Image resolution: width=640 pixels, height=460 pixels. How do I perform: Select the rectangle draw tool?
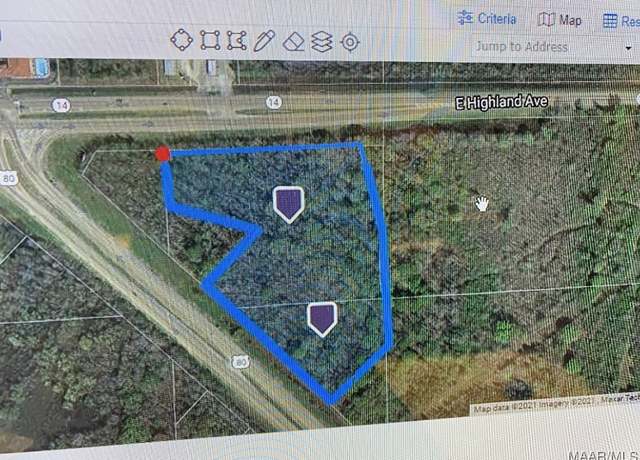point(210,41)
